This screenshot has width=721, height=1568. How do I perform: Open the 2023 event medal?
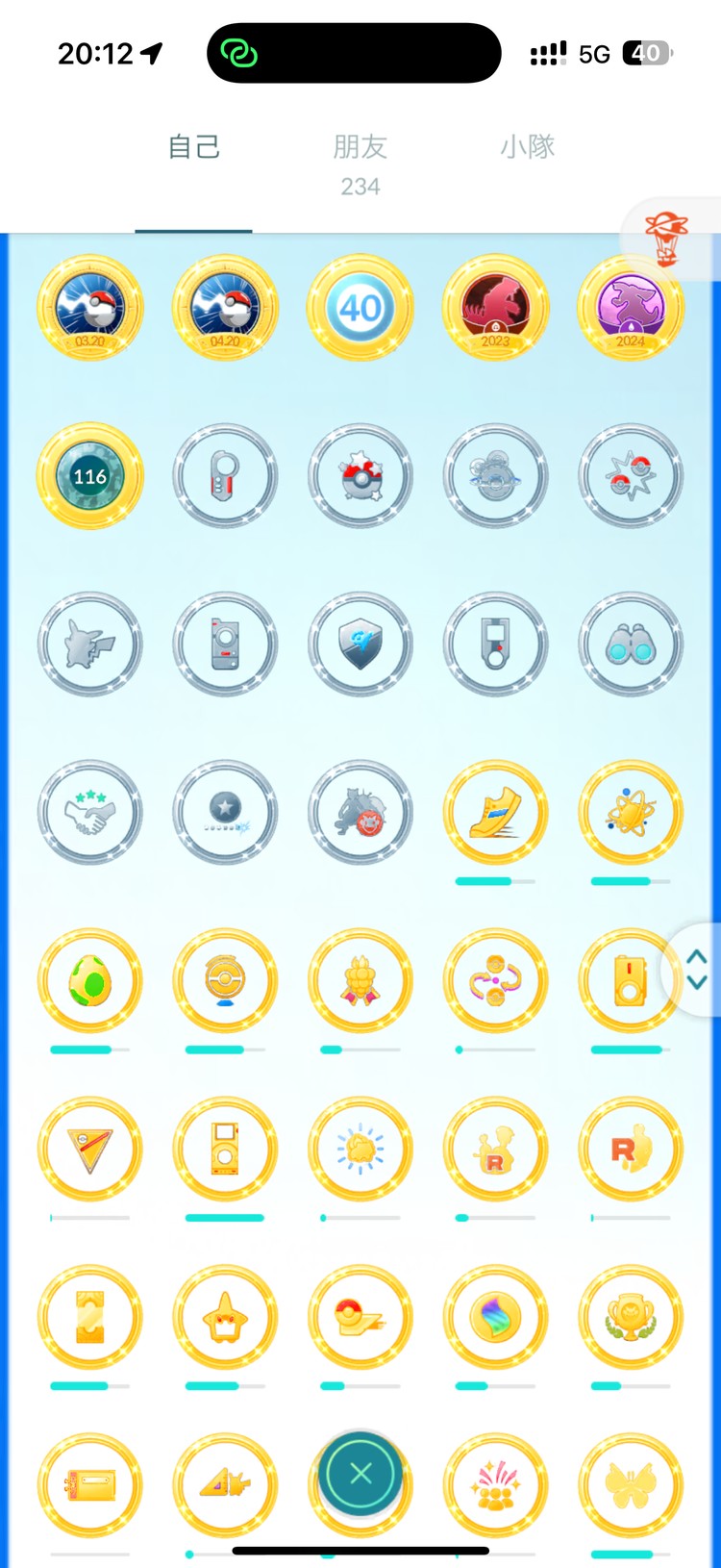pyautogui.click(x=495, y=308)
